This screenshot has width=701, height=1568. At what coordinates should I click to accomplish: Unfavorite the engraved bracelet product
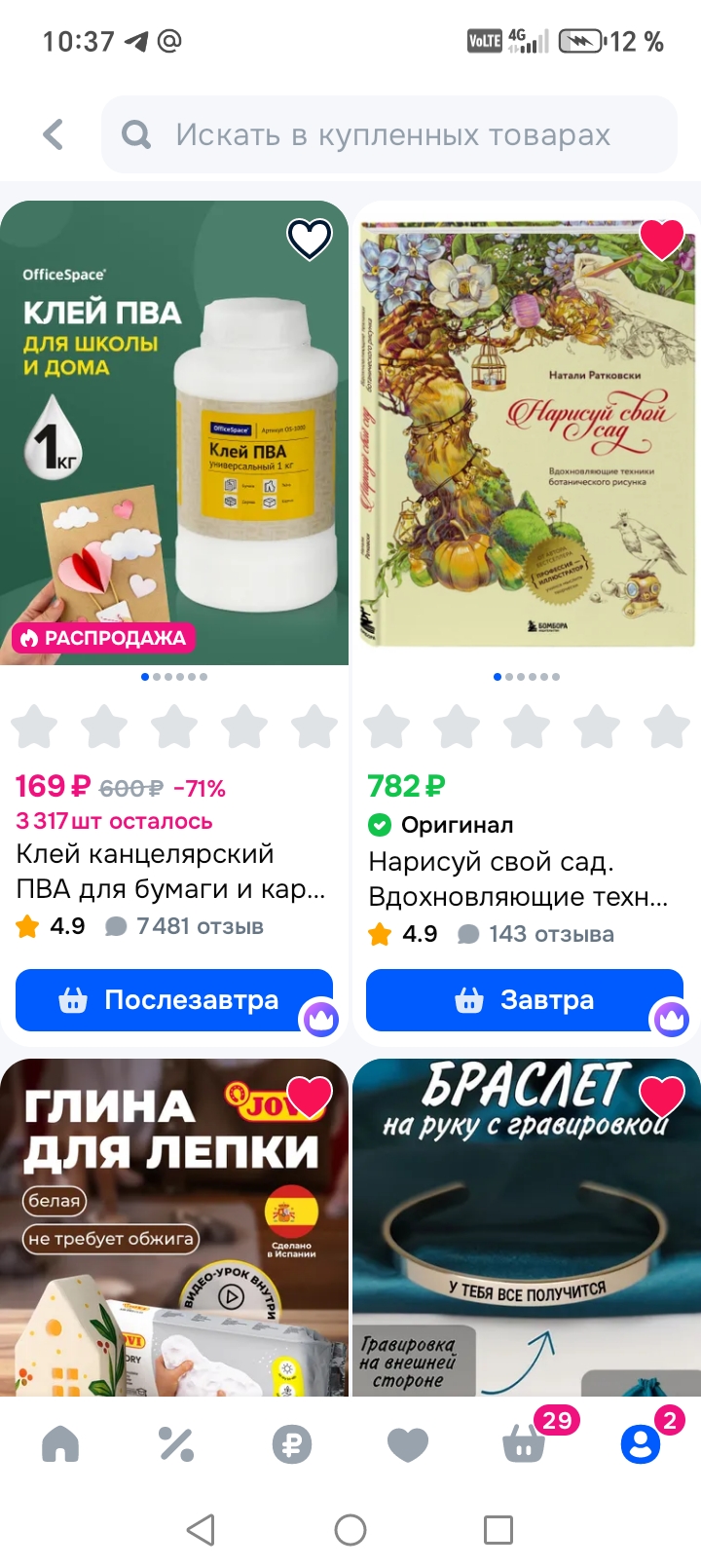click(662, 1098)
